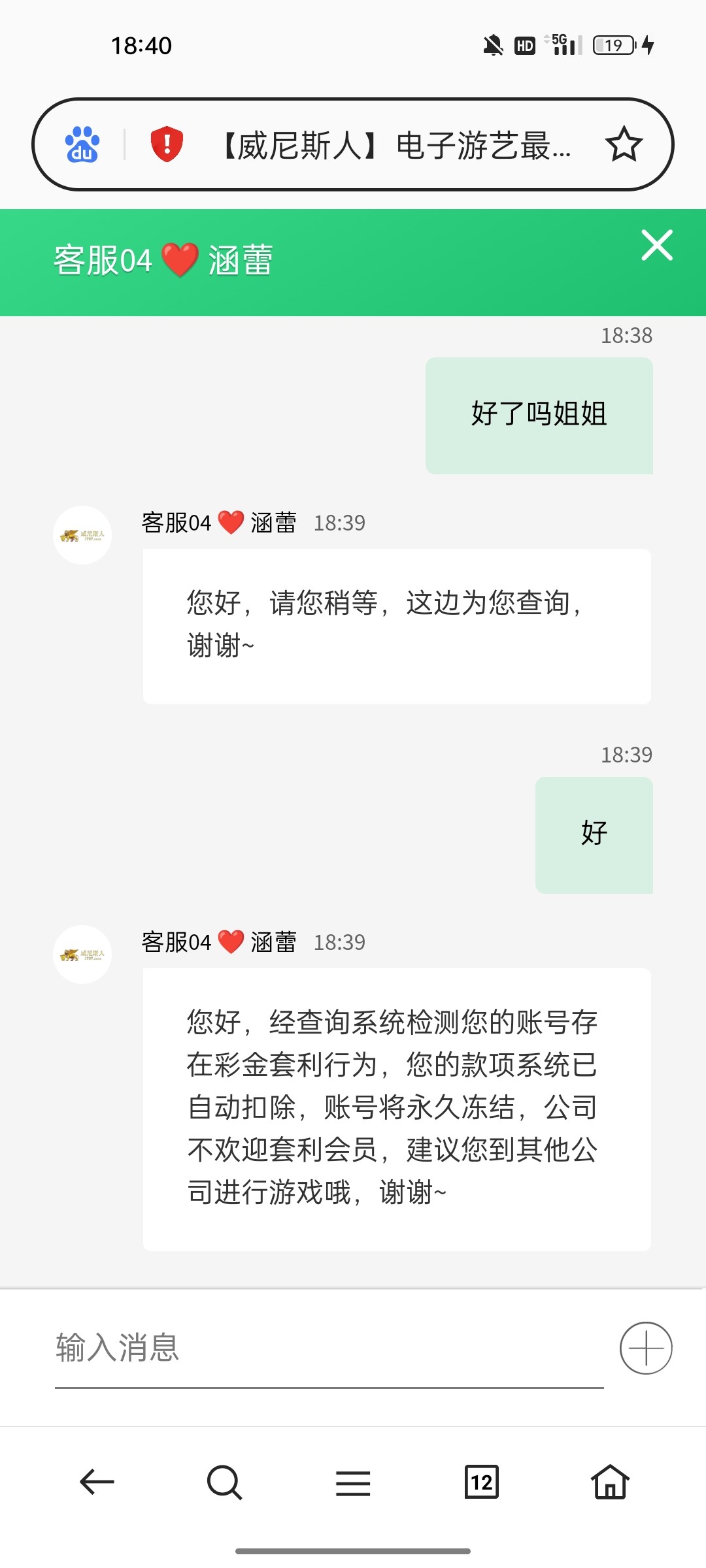The height and width of the screenshot is (1568, 706).
Task: Tap the customer service avatar thumbnail
Action: click(x=83, y=534)
